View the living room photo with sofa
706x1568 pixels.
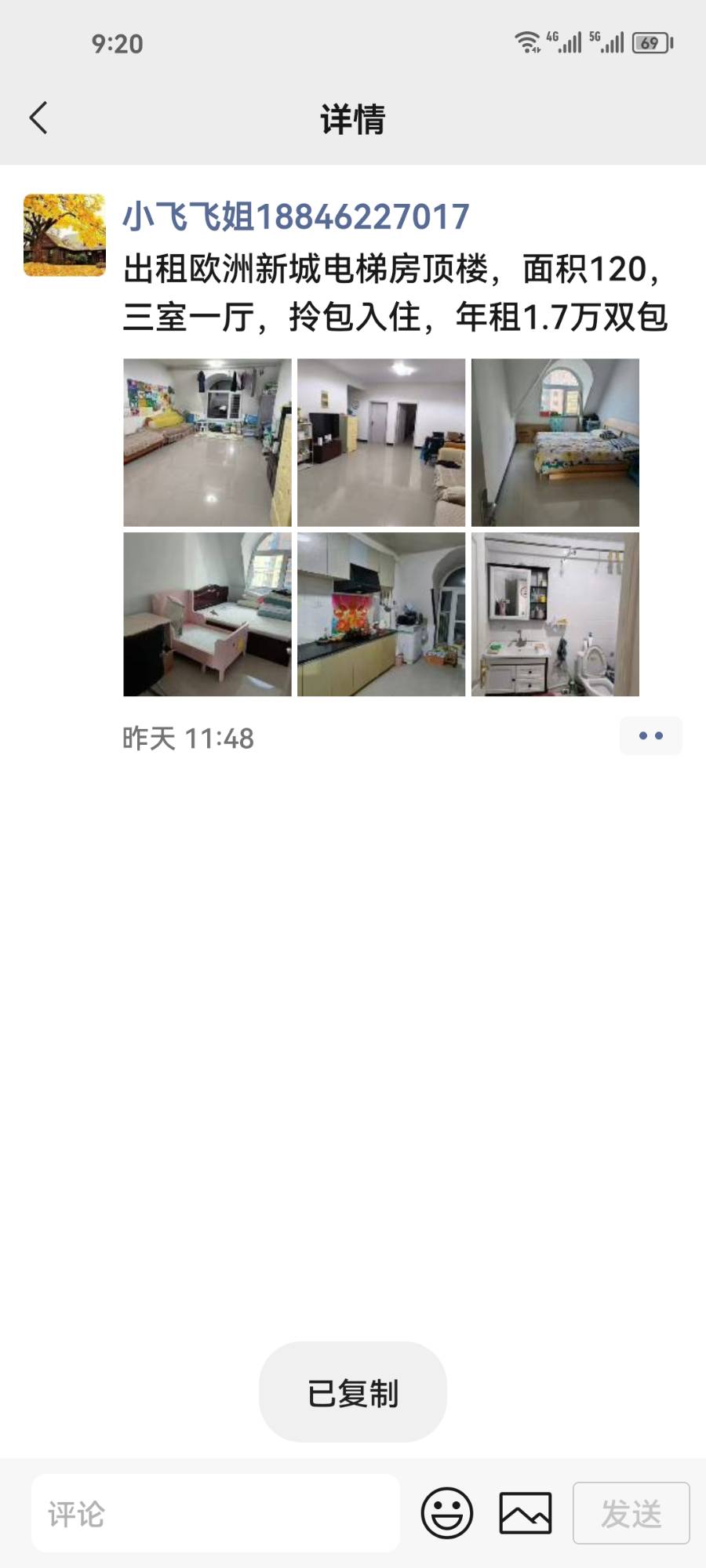pyautogui.click(x=207, y=442)
